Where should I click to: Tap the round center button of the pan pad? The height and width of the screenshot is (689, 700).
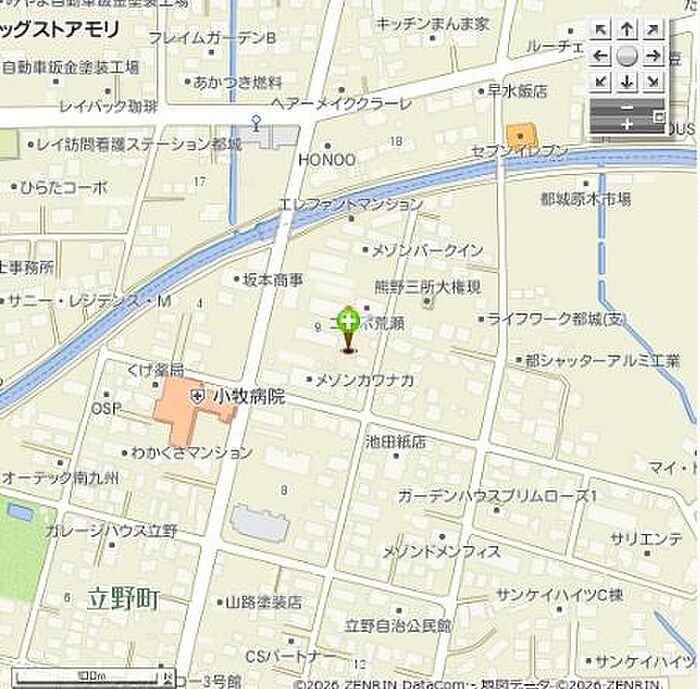tap(627, 56)
